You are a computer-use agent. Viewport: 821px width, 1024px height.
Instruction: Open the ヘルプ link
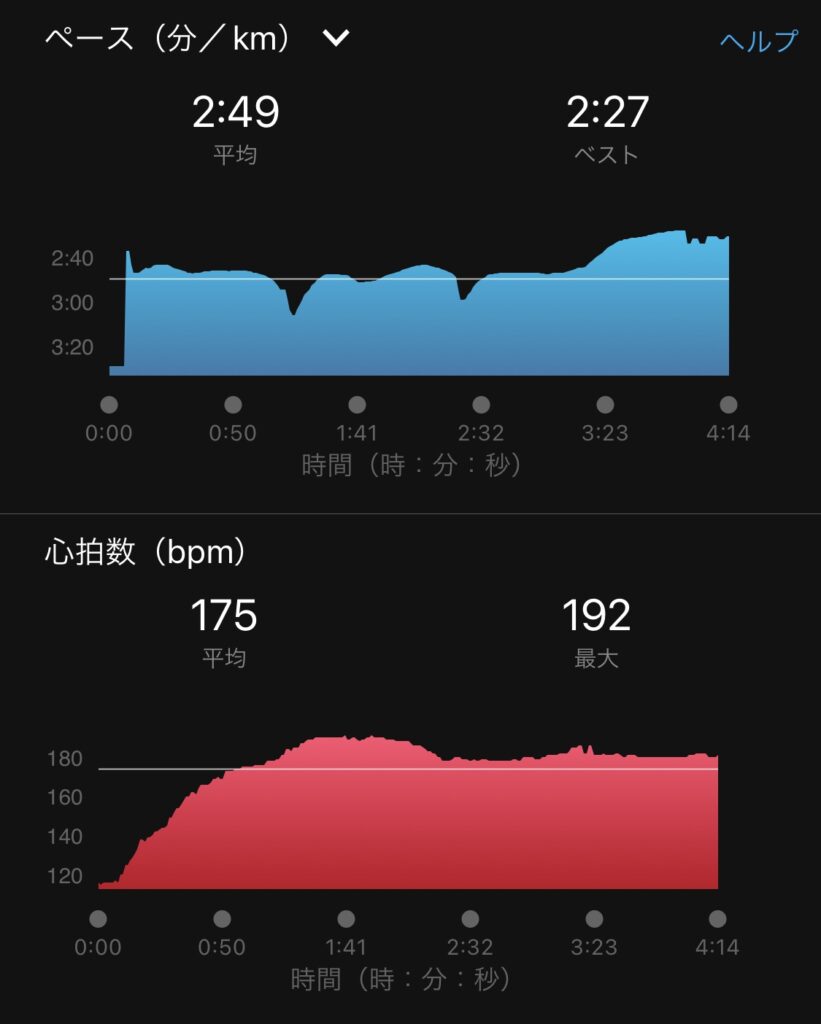tap(758, 41)
